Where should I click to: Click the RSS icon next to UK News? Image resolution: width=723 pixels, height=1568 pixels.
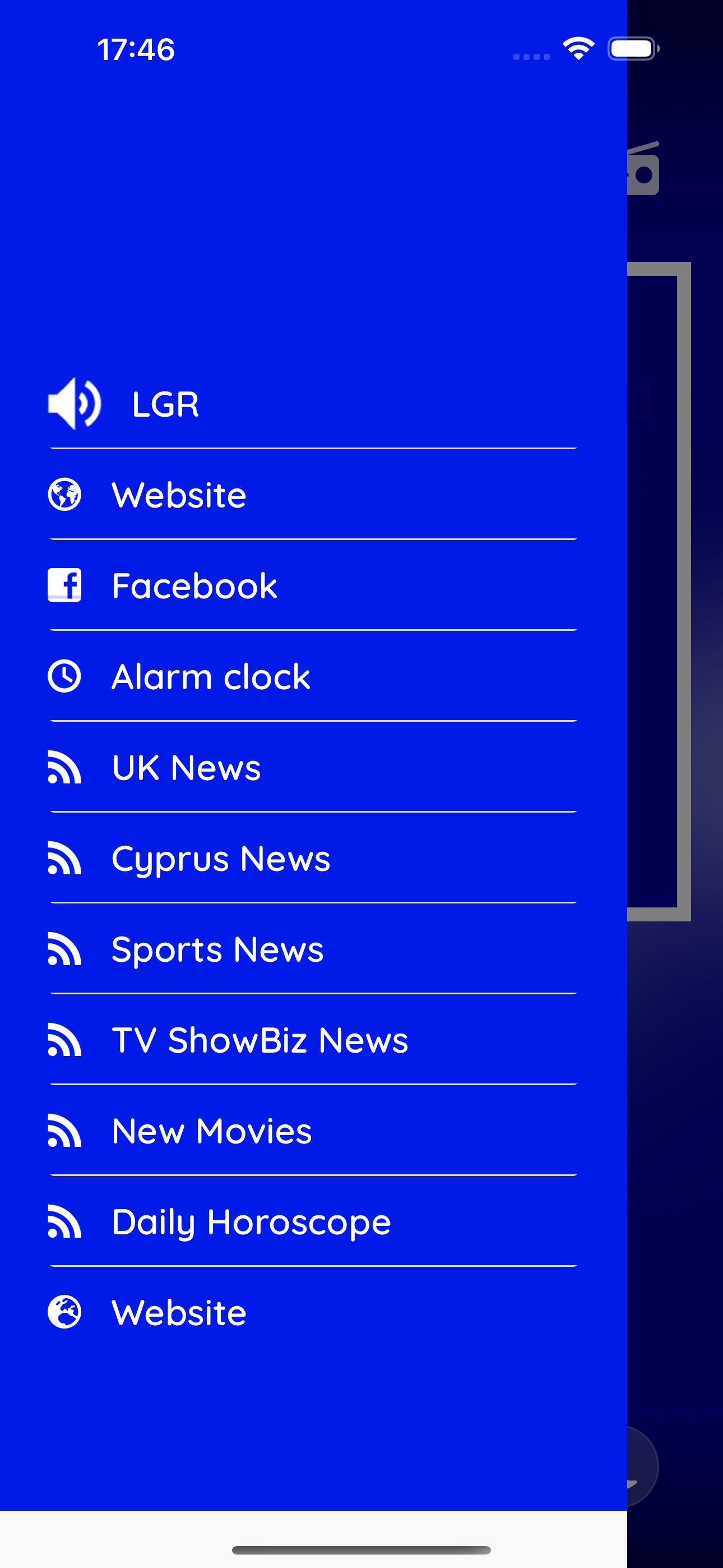64,767
